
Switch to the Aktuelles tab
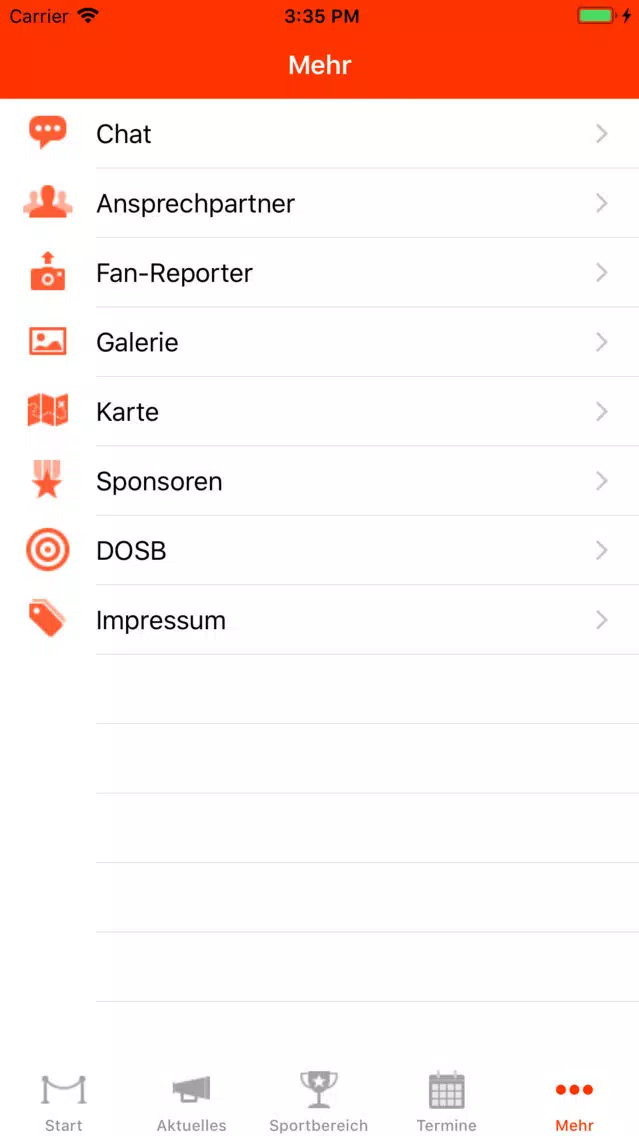click(191, 1101)
